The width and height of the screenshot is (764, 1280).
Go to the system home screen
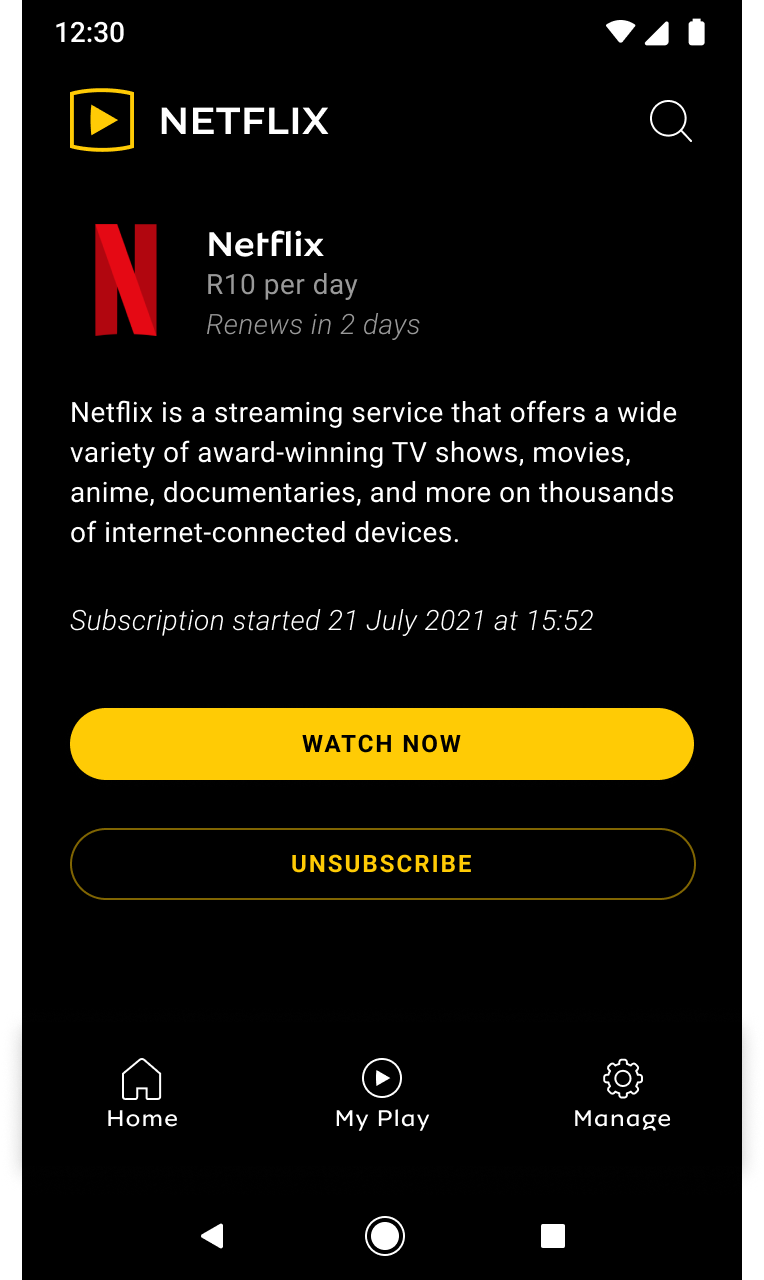(384, 1236)
